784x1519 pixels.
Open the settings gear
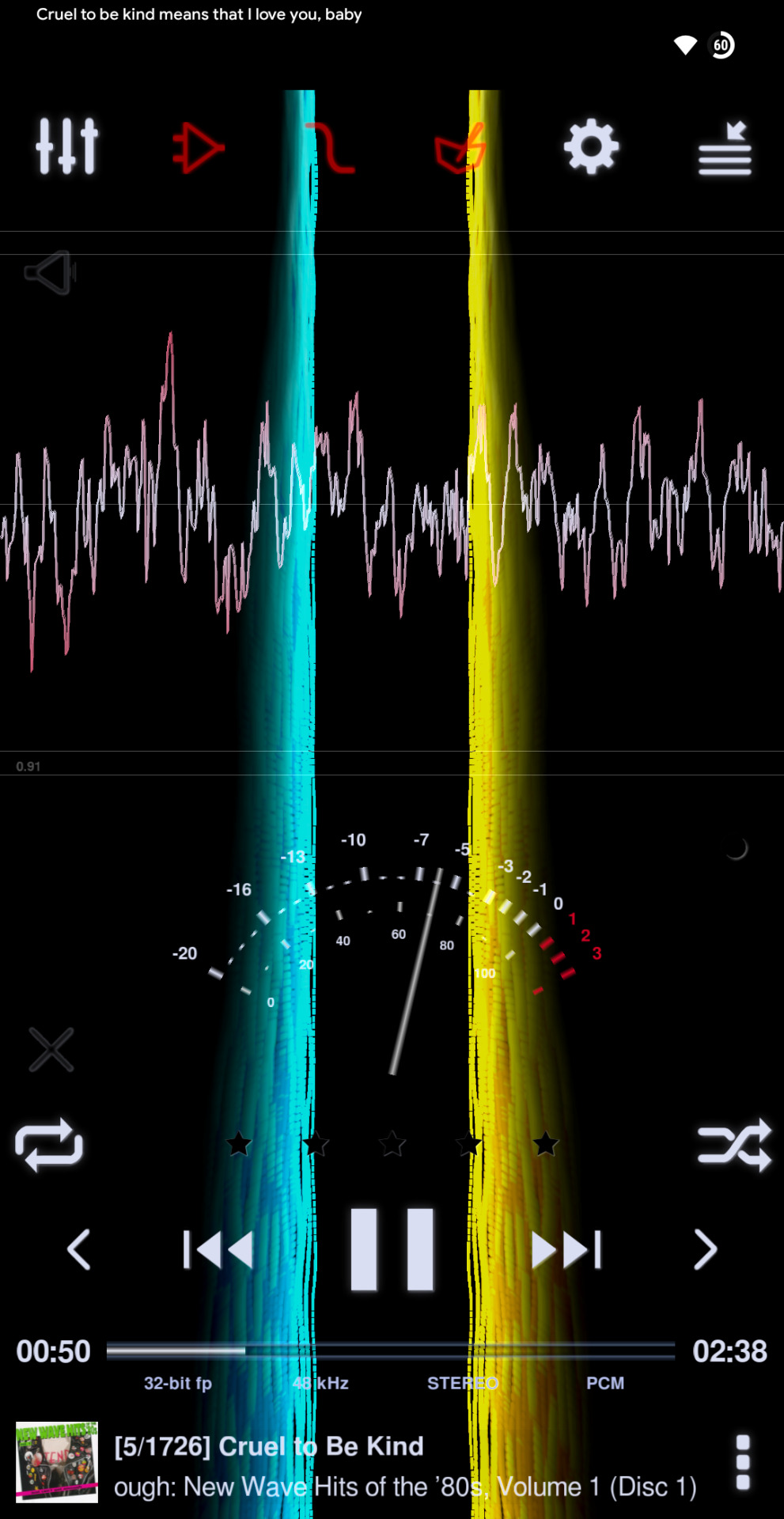pyautogui.click(x=591, y=147)
